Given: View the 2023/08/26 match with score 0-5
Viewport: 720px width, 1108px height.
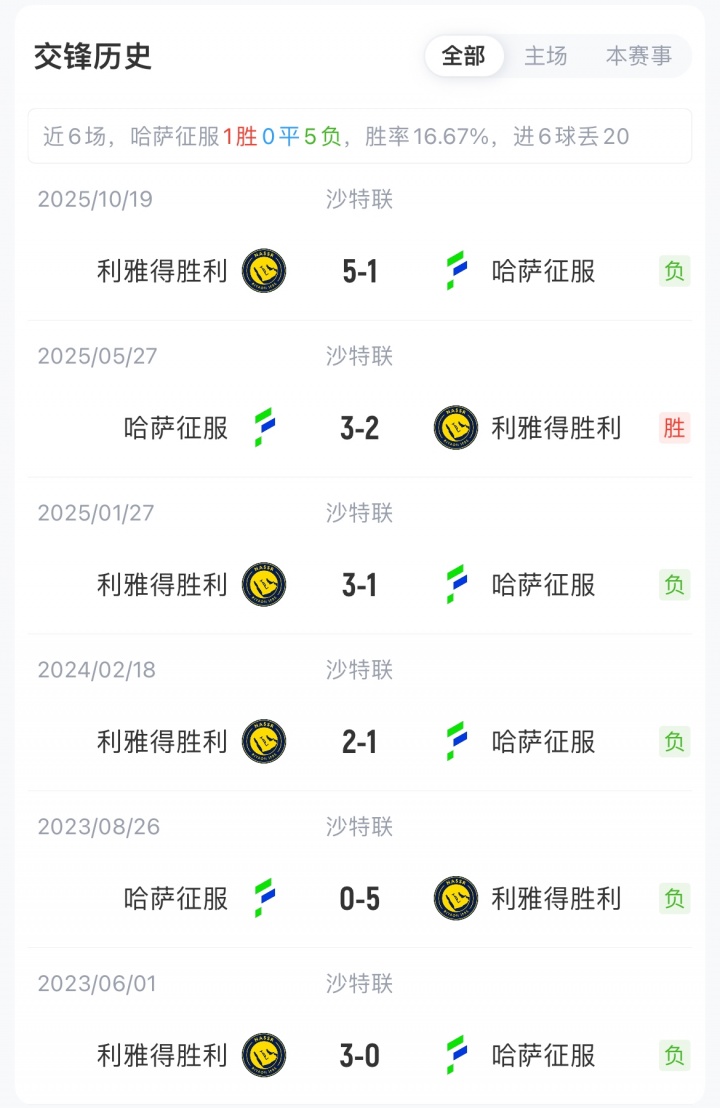Looking at the screenshot, I should [x=360, y=899].
